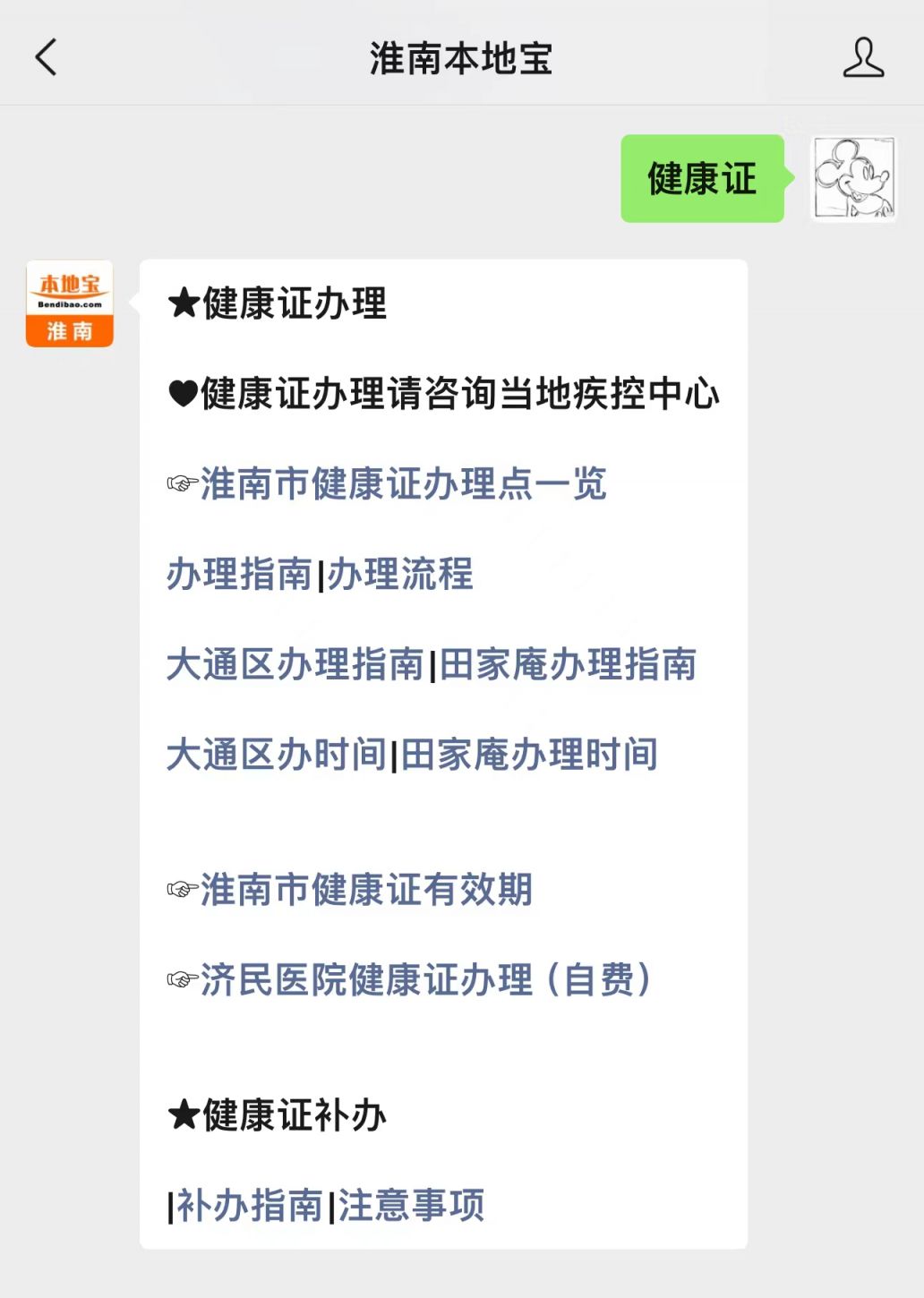The width and height of the screenshot is (924, 1298).
Task: Open the account profile icon
Action: tap(863, 58)
